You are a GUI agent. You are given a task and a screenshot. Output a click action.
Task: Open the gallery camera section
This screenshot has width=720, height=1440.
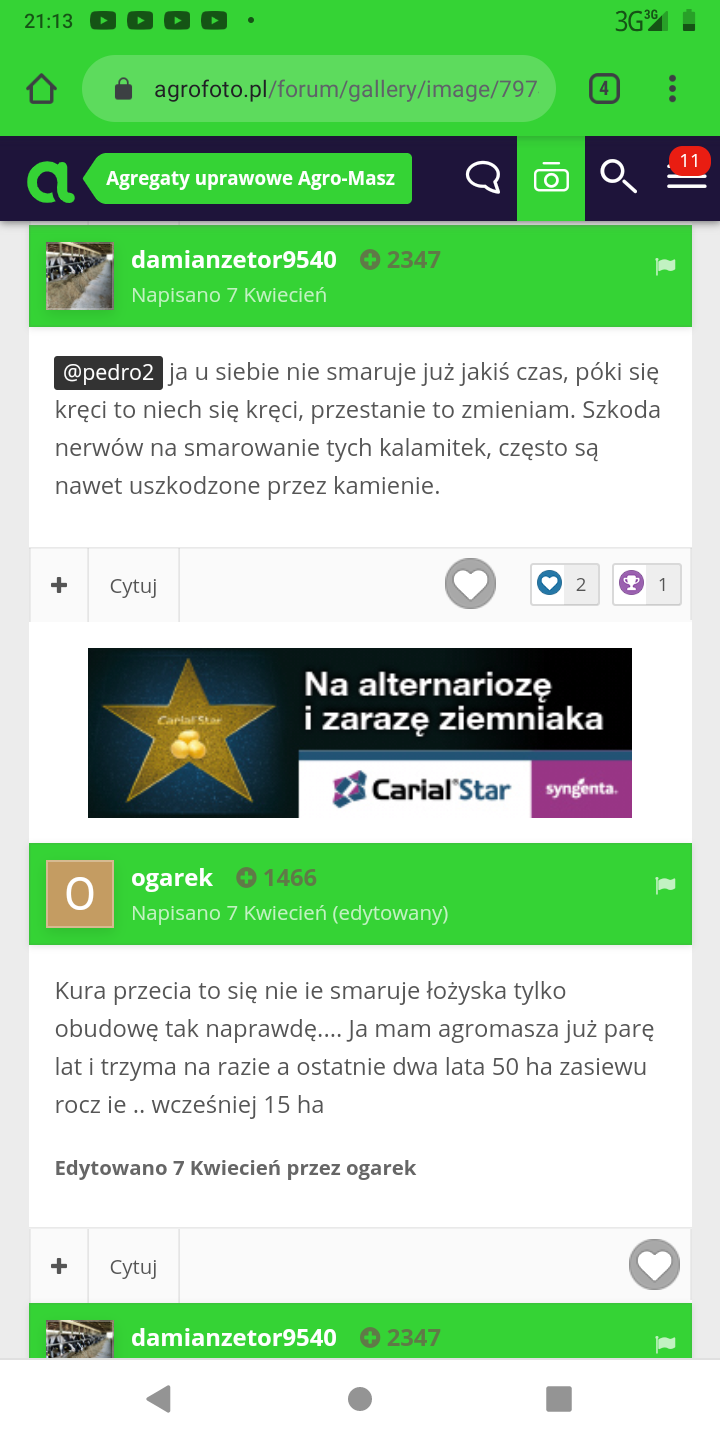[x=551, y=179]
